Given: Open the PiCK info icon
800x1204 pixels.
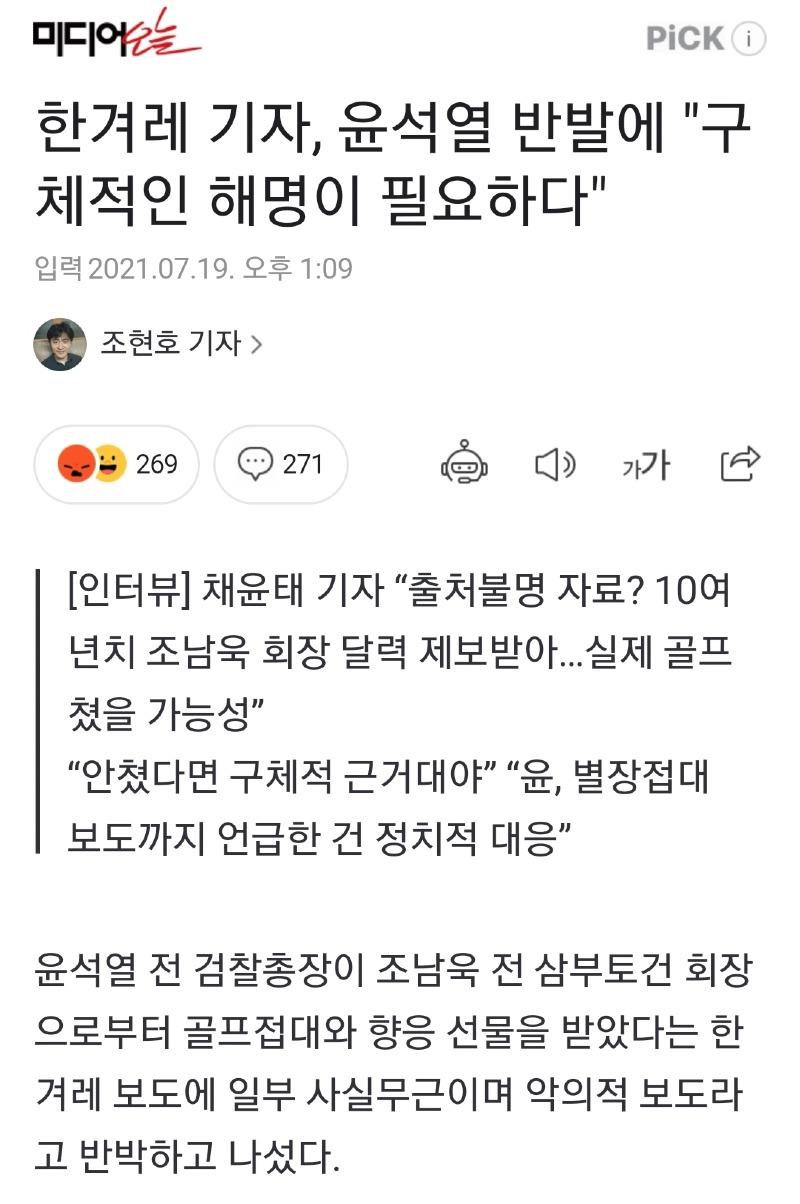Looking at the screenshot, I should [749, 39].
